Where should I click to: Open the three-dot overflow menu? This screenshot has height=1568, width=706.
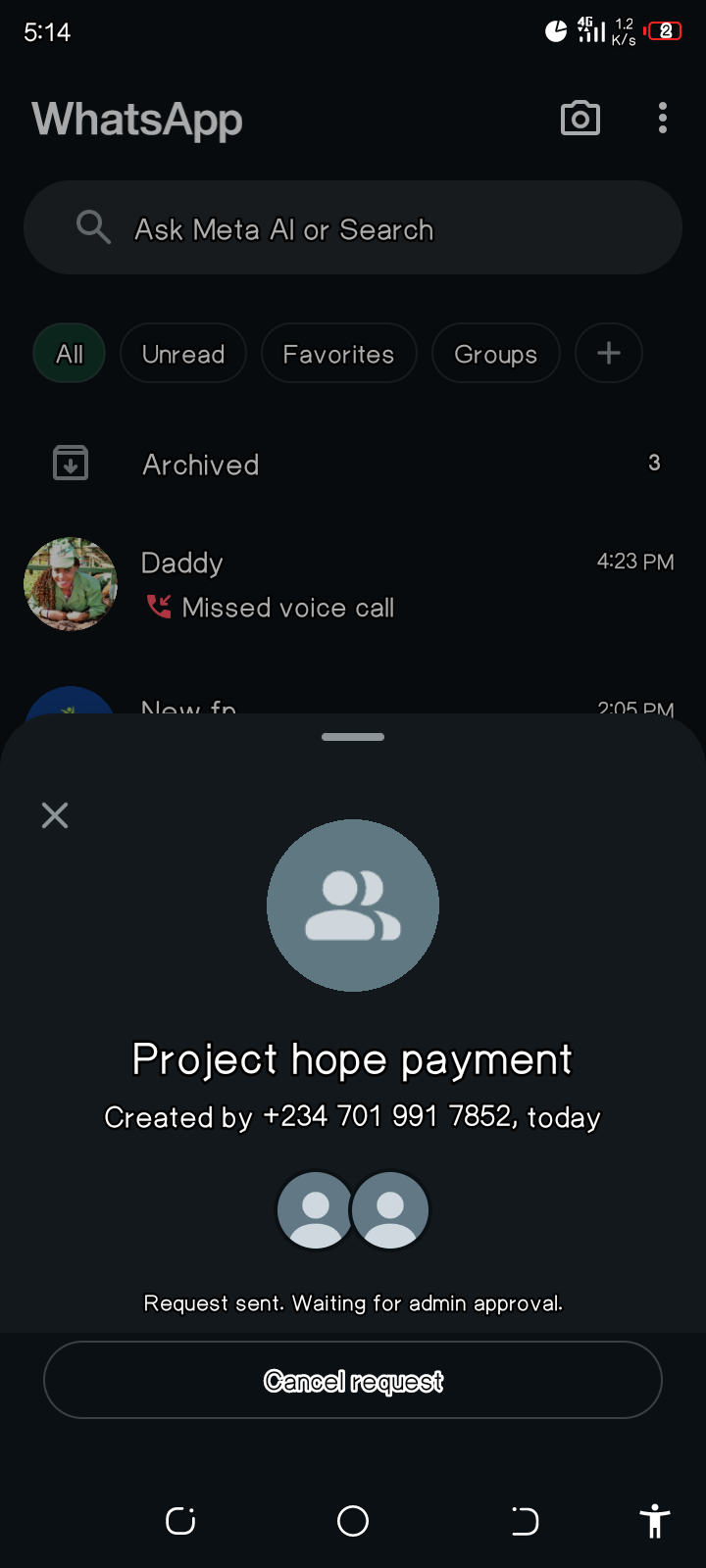[663, 119]
